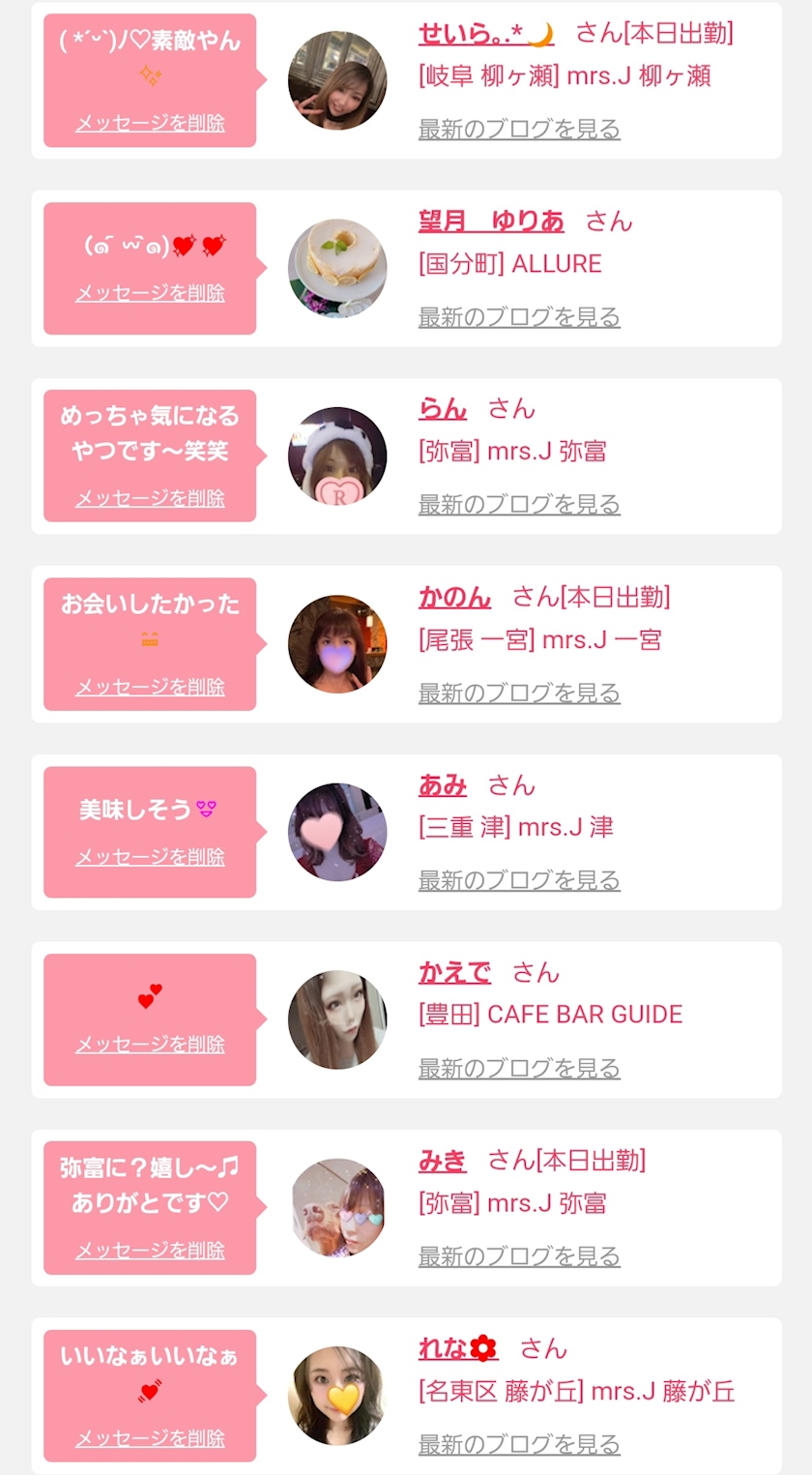The height and width of the screenshot is (1475, 812).
Task: Open みき's profile name link
Action: click(x=443, y=1161)
